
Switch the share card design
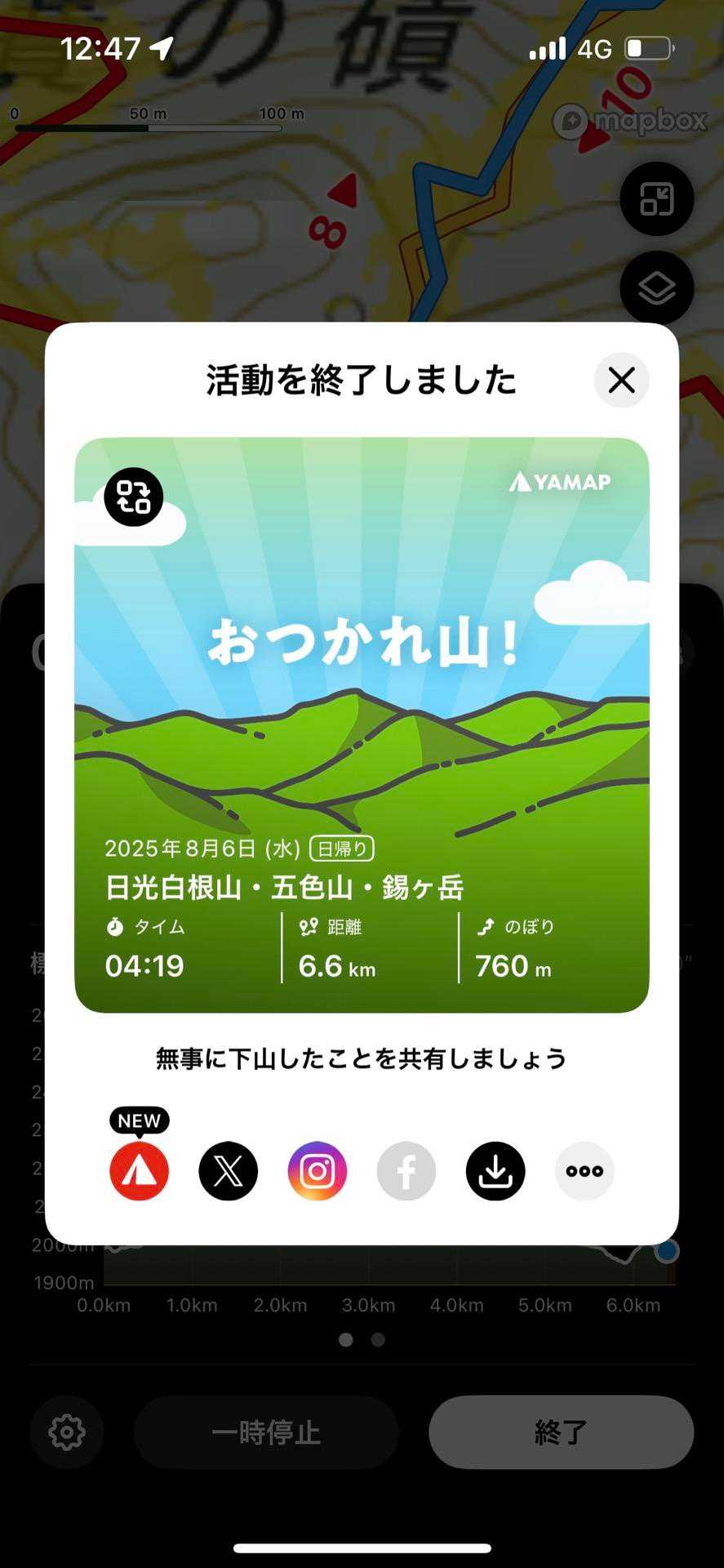click(x=134, y=497)
